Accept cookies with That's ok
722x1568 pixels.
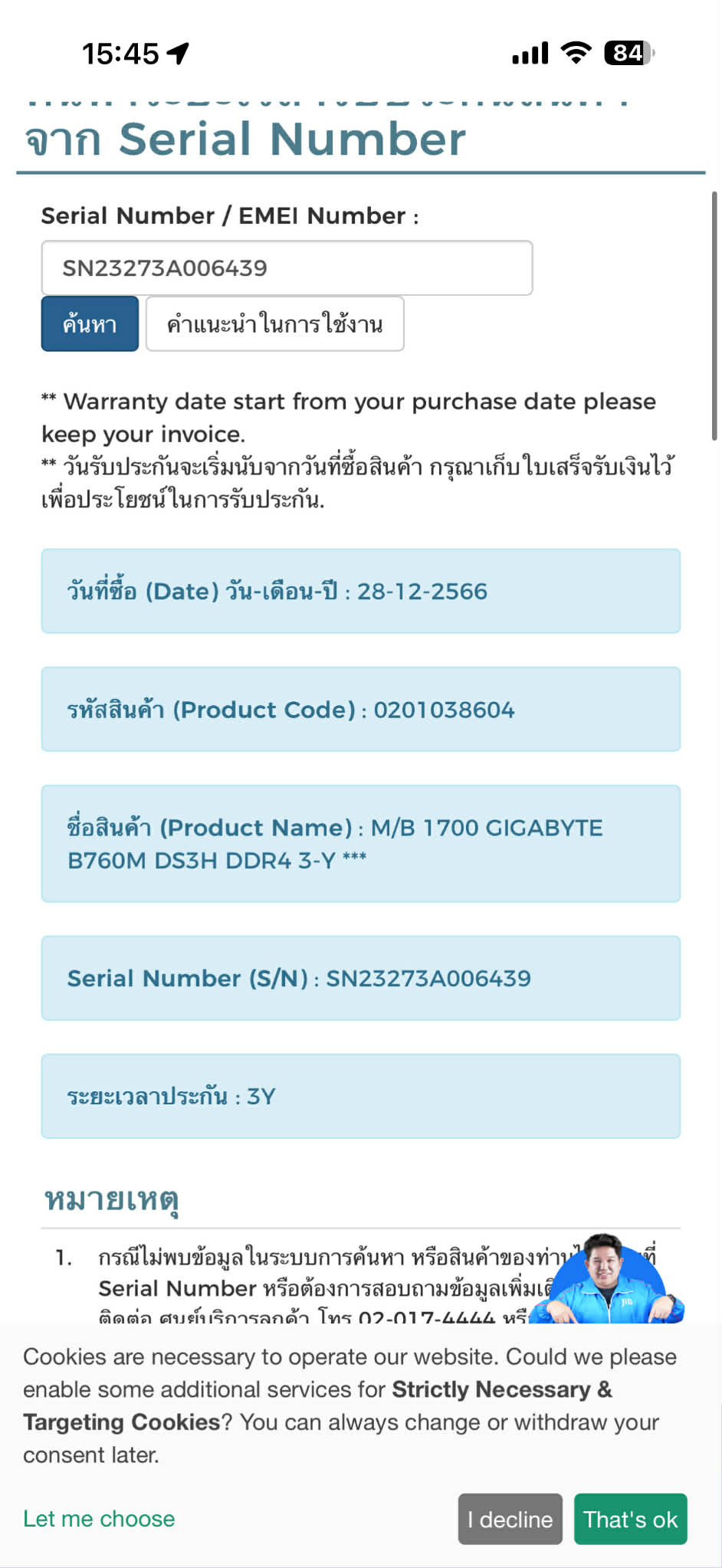[630, 1519]
